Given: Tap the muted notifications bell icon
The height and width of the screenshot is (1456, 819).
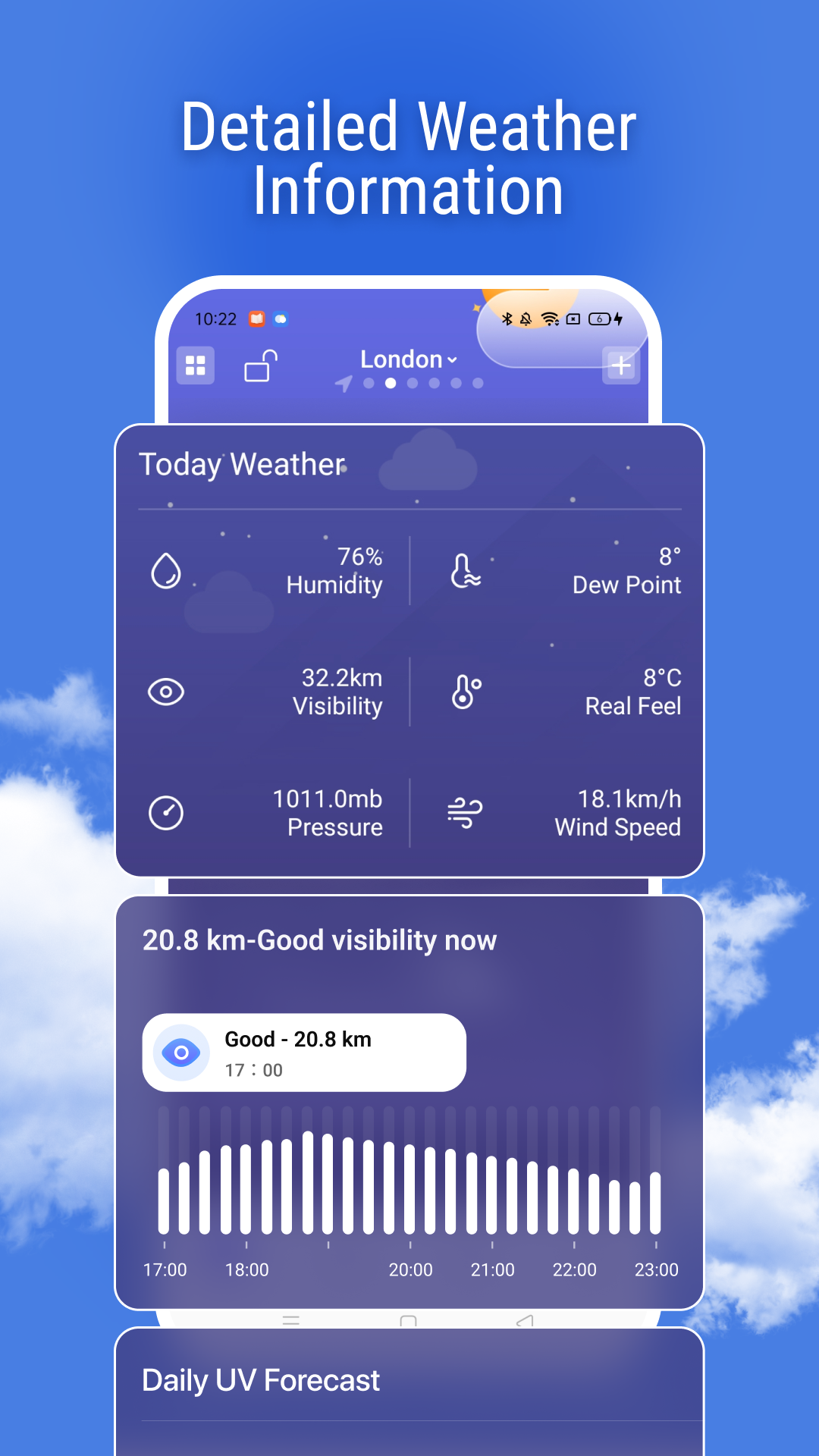Looking at the screenshot, I should [527, 318].
